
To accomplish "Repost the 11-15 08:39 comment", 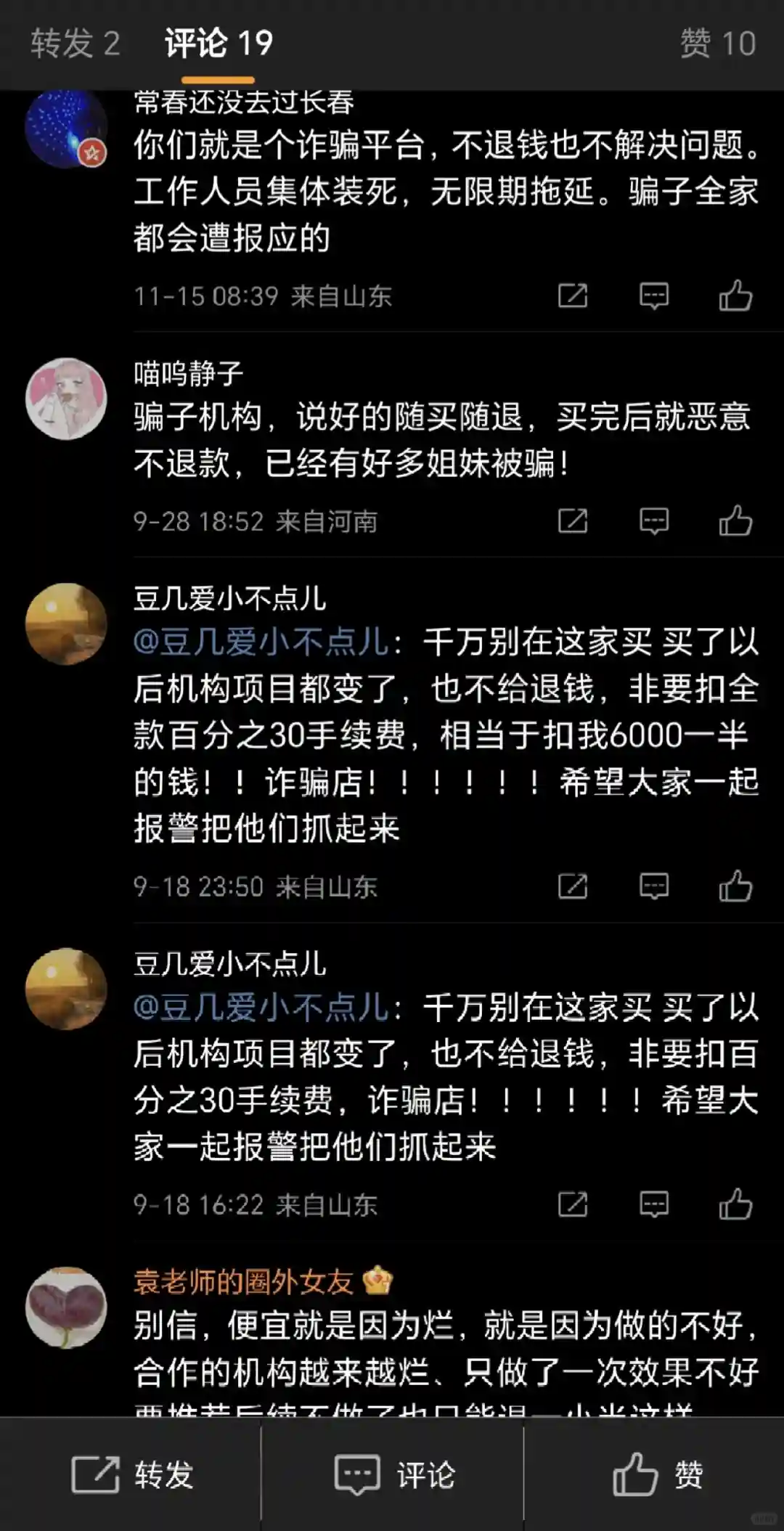I will click(x=572, y=296).
